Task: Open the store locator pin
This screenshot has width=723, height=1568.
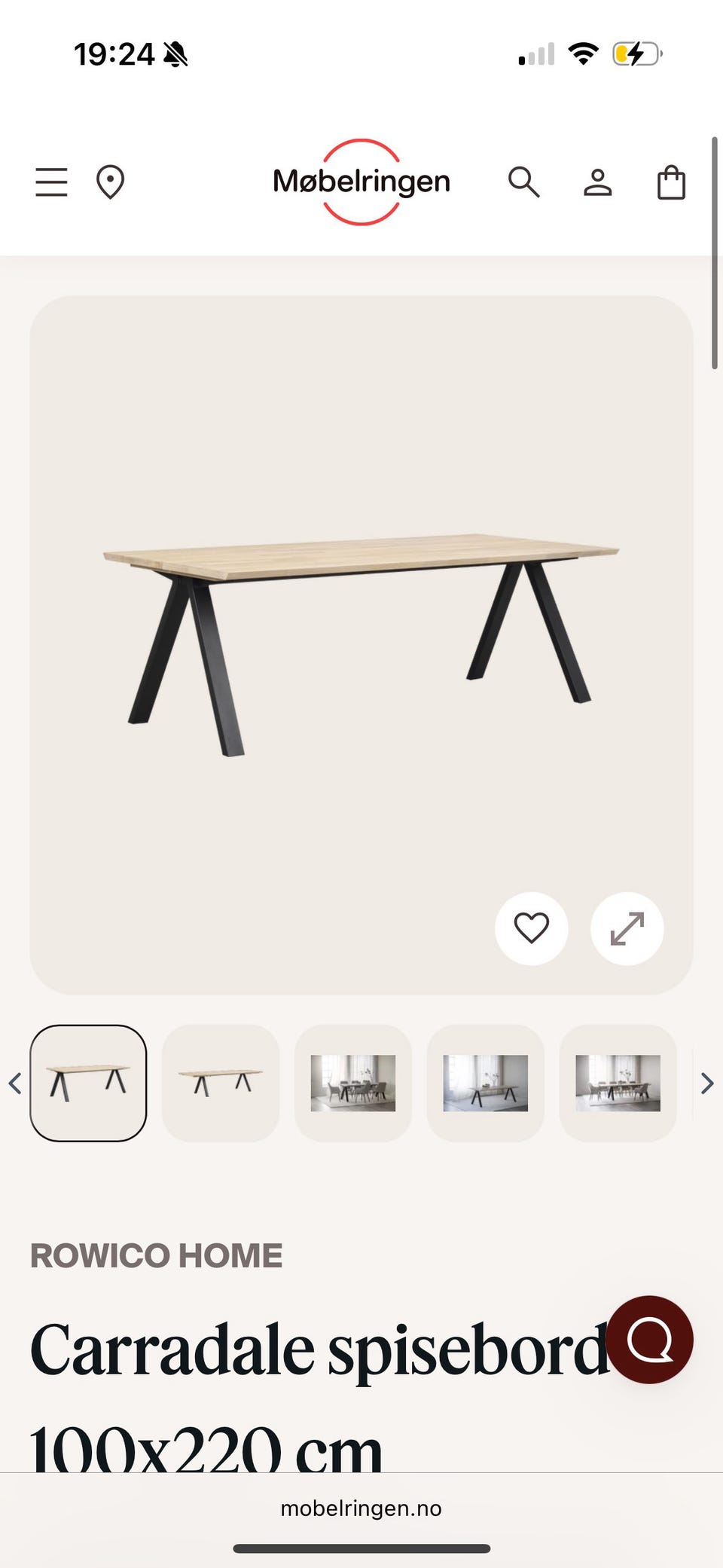Action: (110, 182)
